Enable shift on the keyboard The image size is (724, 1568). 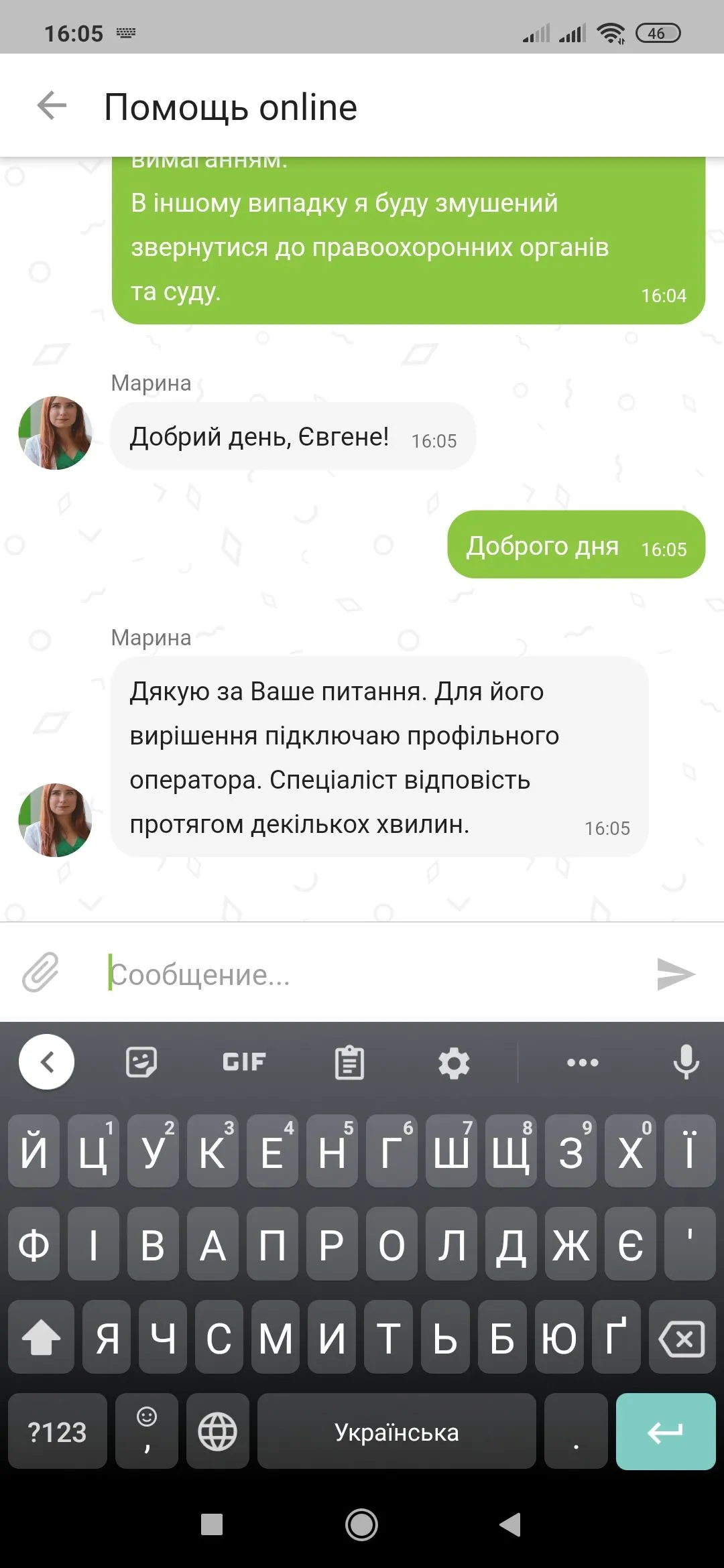[41, 1339]
